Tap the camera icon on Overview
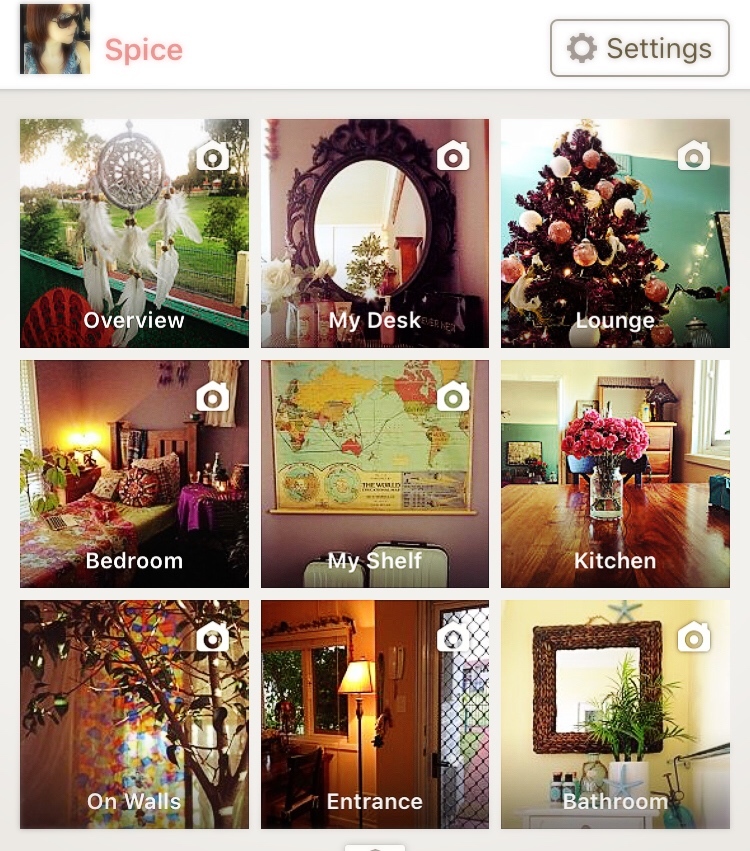This screenshot has width=750, height=851. (212, 156)
